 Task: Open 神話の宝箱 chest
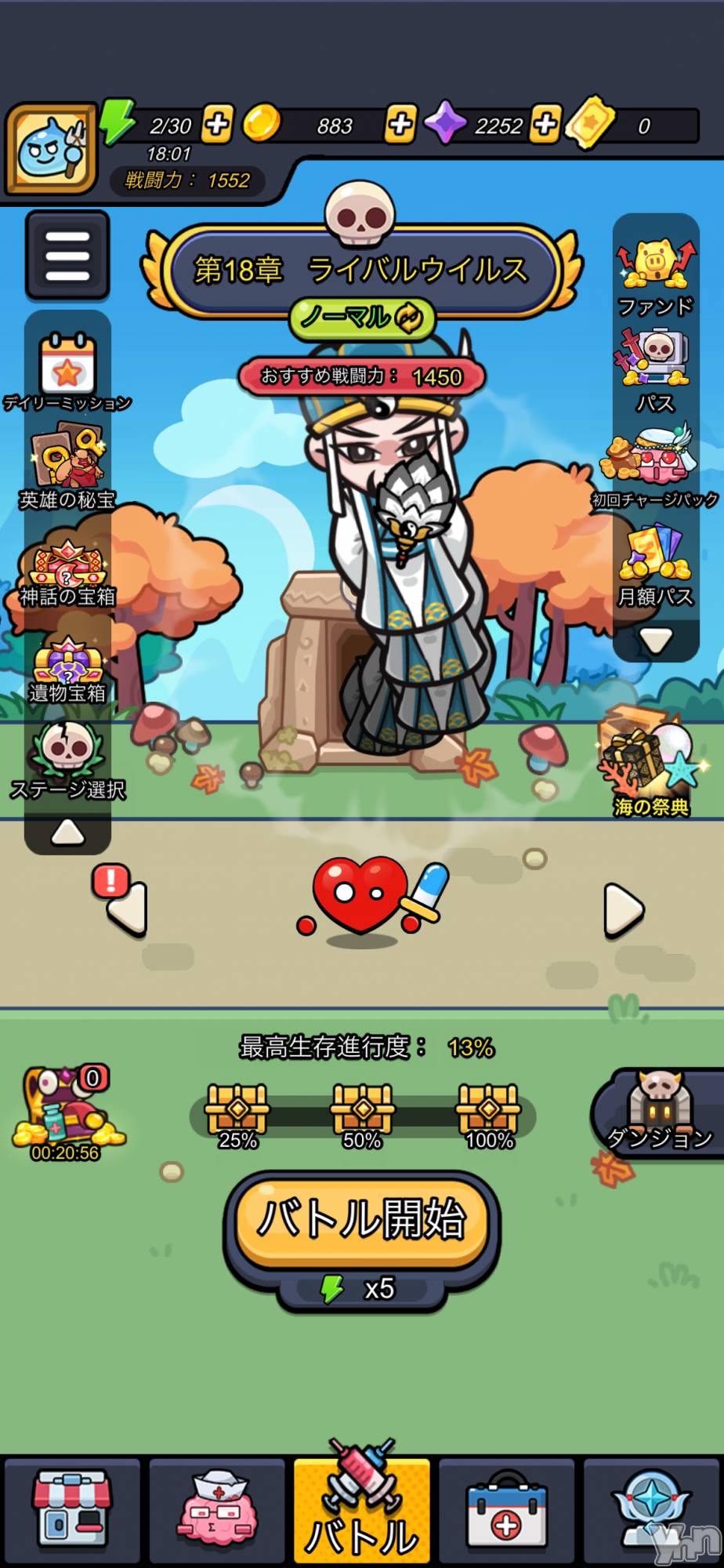coord(67,572)
